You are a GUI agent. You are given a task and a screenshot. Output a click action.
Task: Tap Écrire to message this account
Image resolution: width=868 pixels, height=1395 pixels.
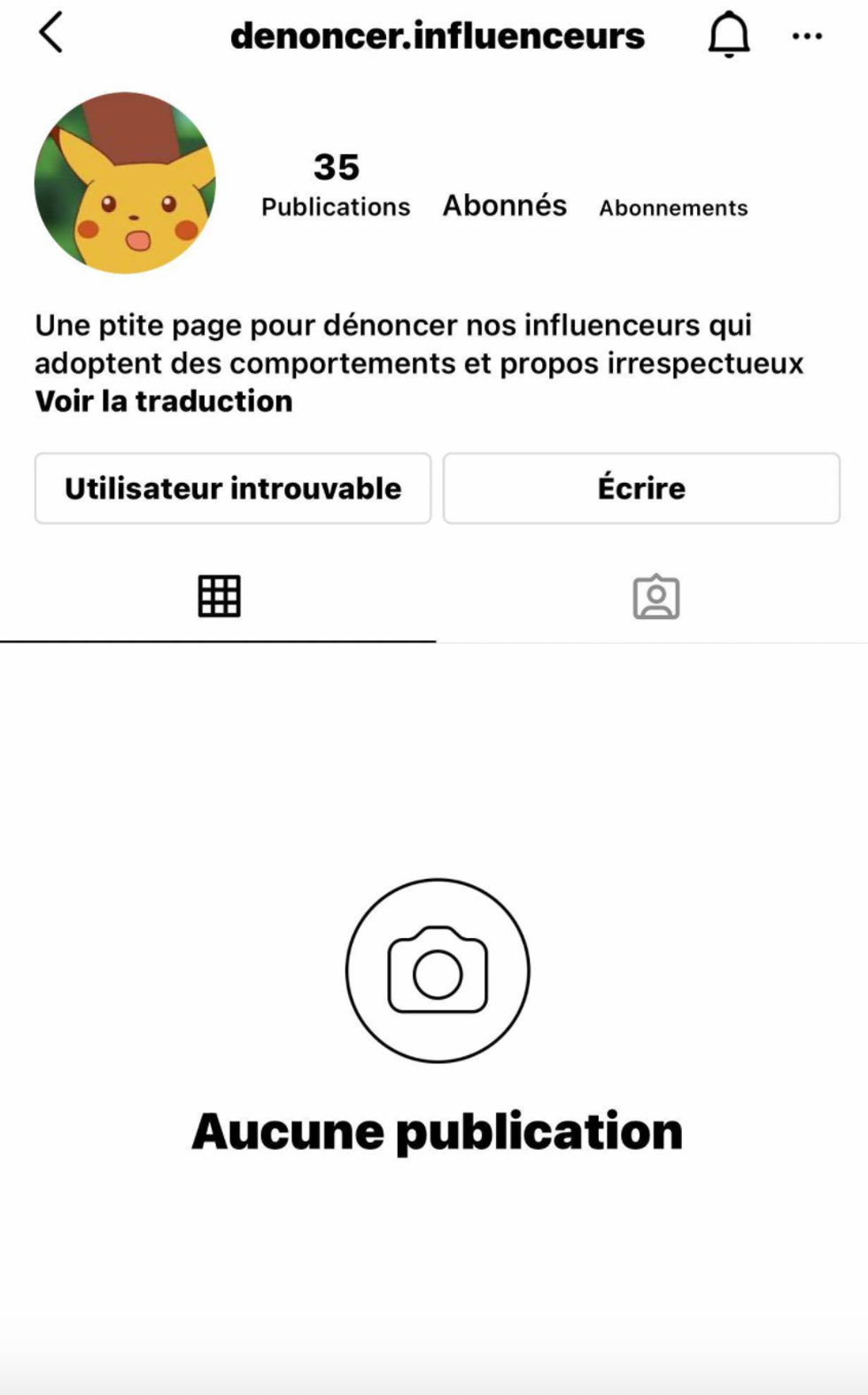[641, 488]
